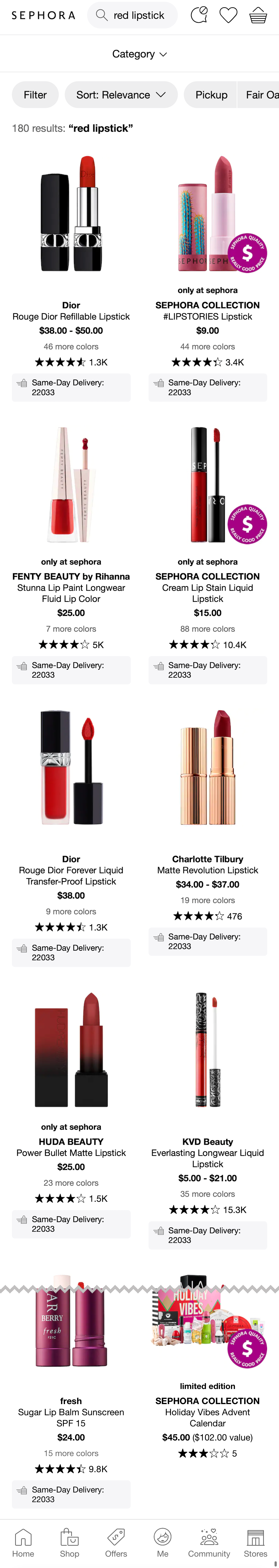Open the Community tab

coord(209,1543)
